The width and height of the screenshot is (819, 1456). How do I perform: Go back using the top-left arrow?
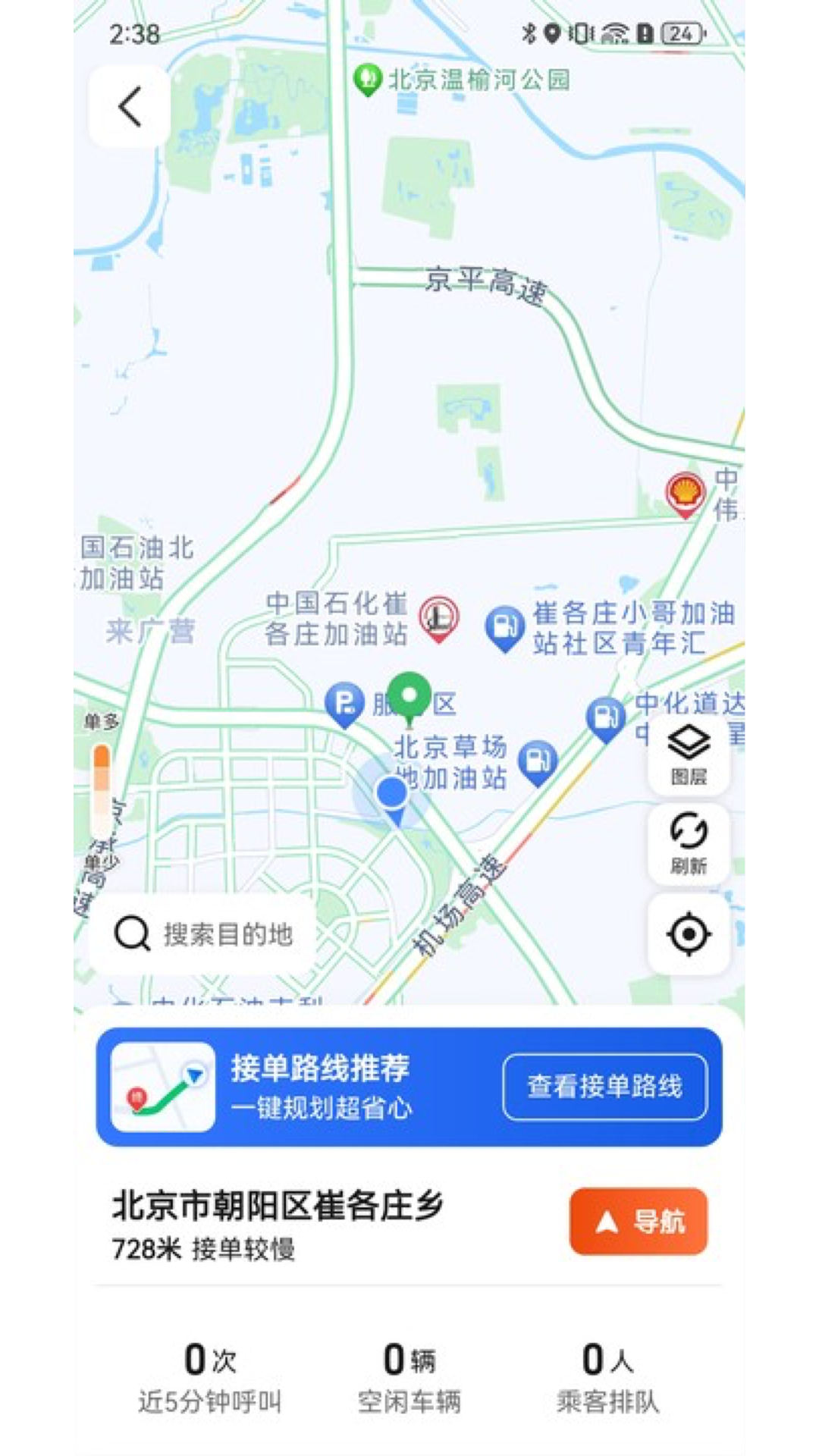[x=130, y=106]
